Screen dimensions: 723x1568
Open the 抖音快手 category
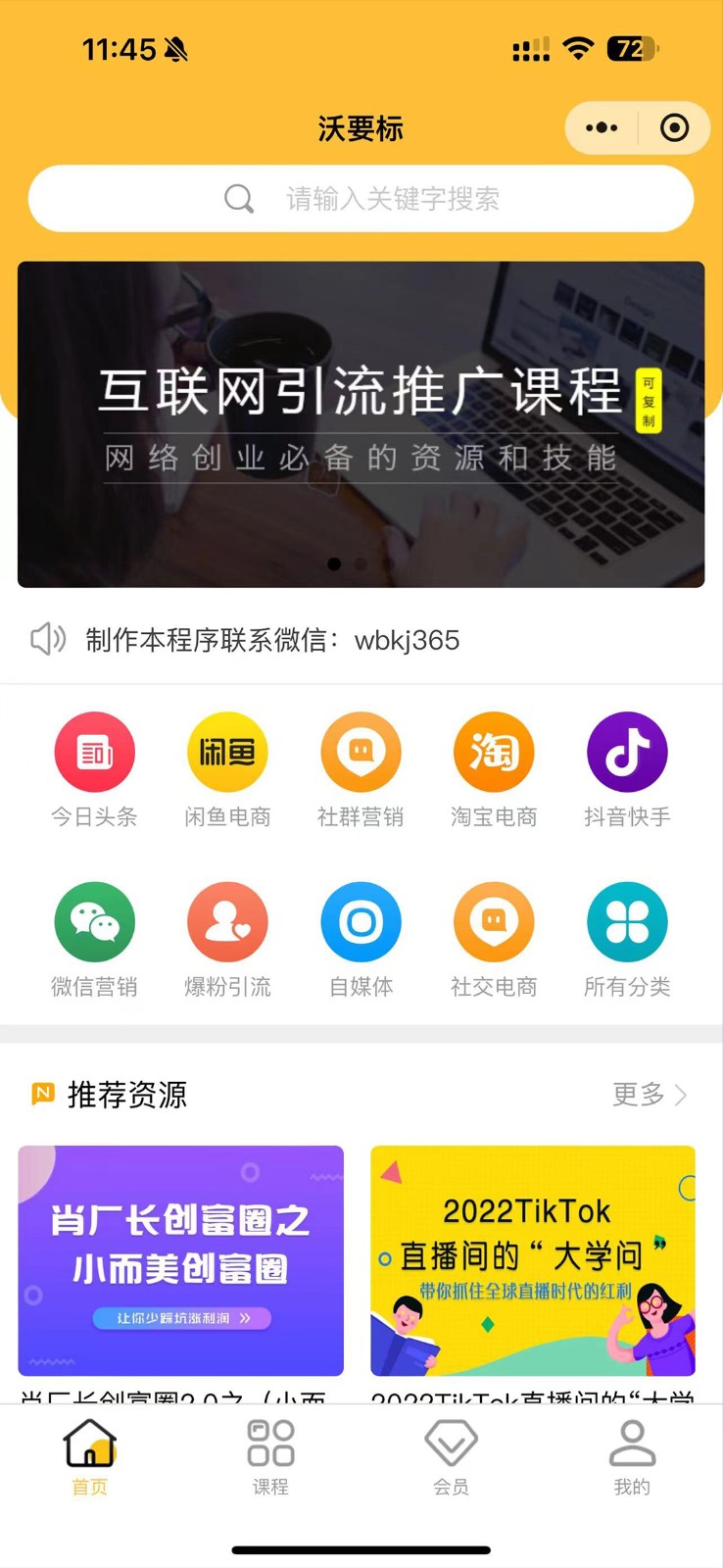point(627,769)
